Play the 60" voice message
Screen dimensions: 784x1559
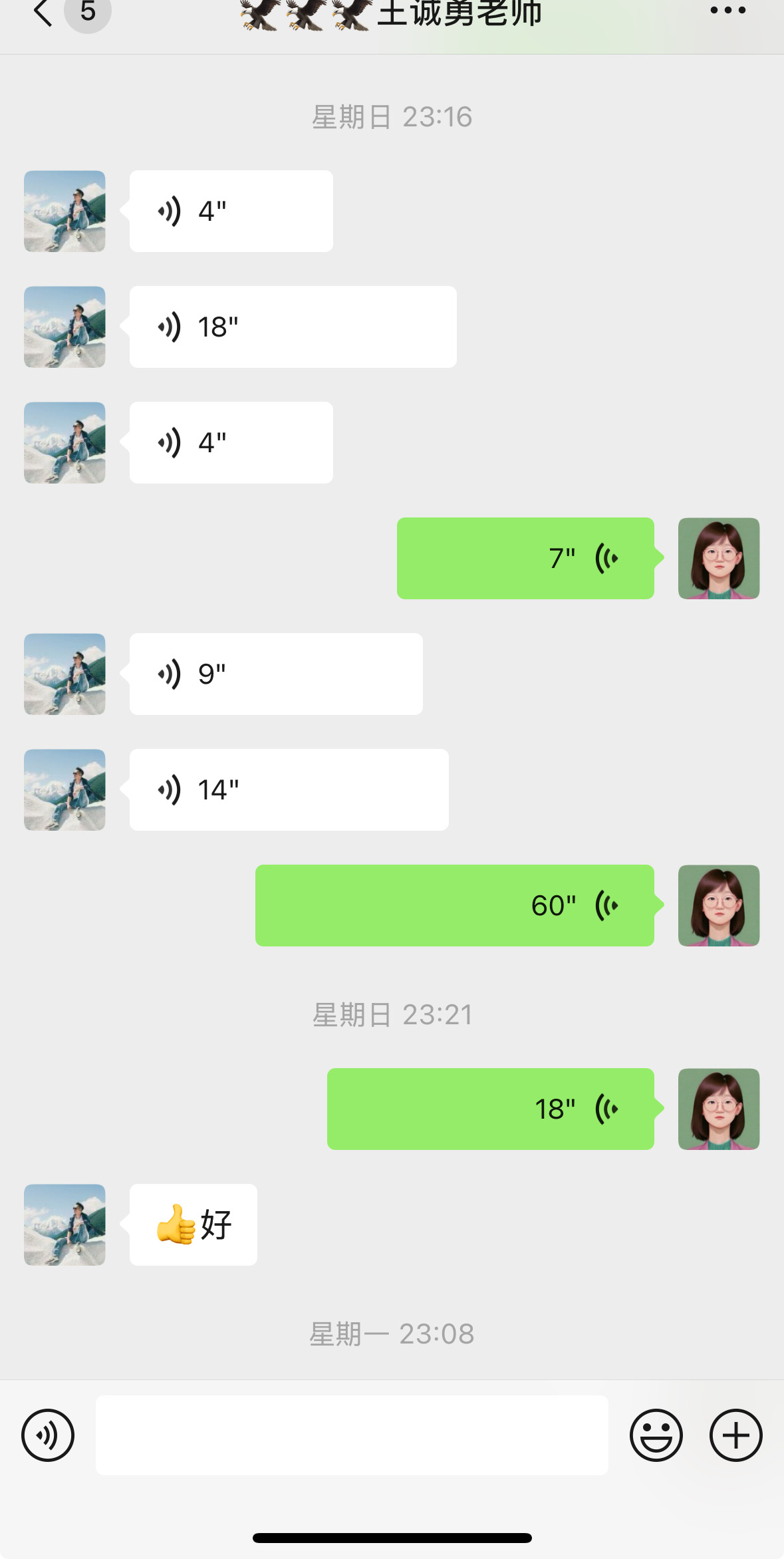click(455, 905)
